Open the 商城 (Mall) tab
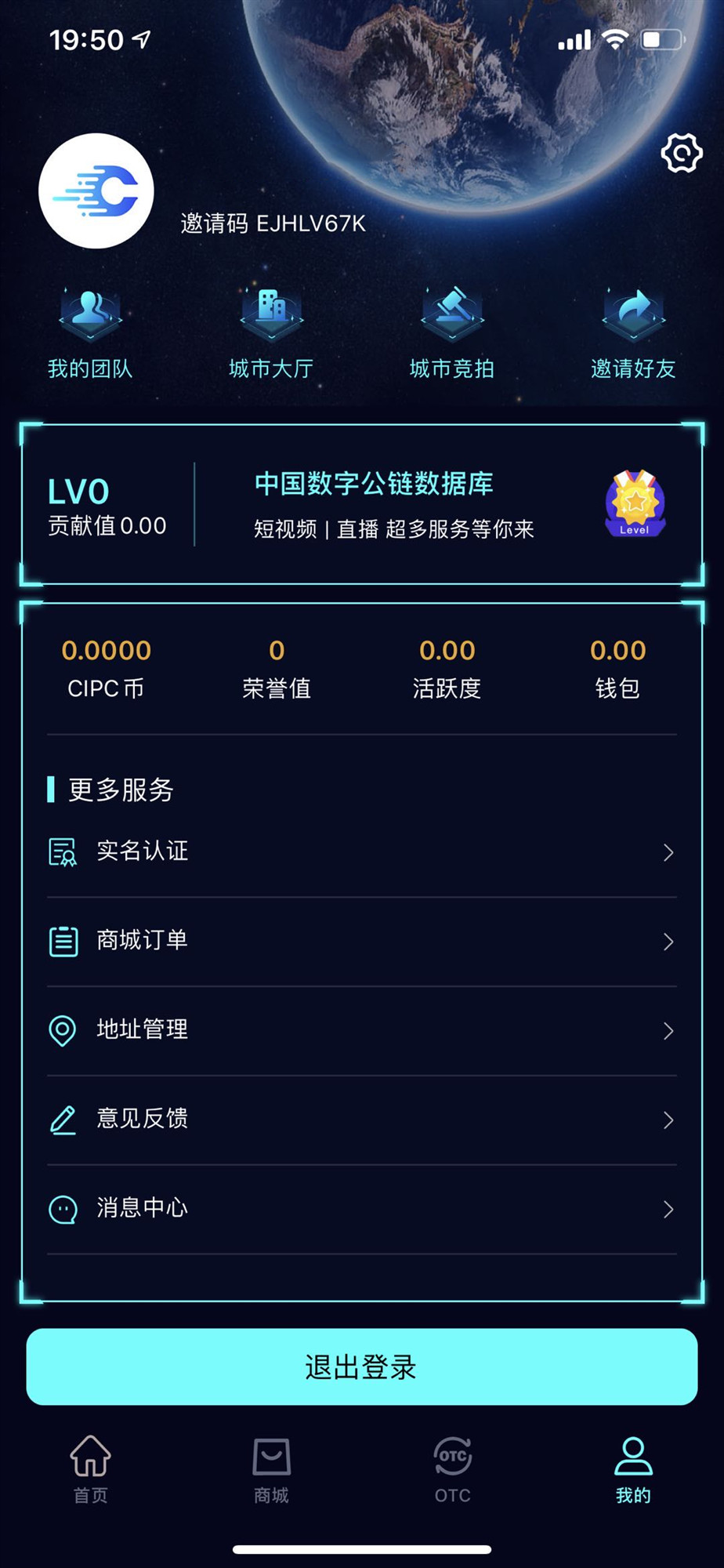This screenshot has height=1568, width=724. (x=270, y=1470)
